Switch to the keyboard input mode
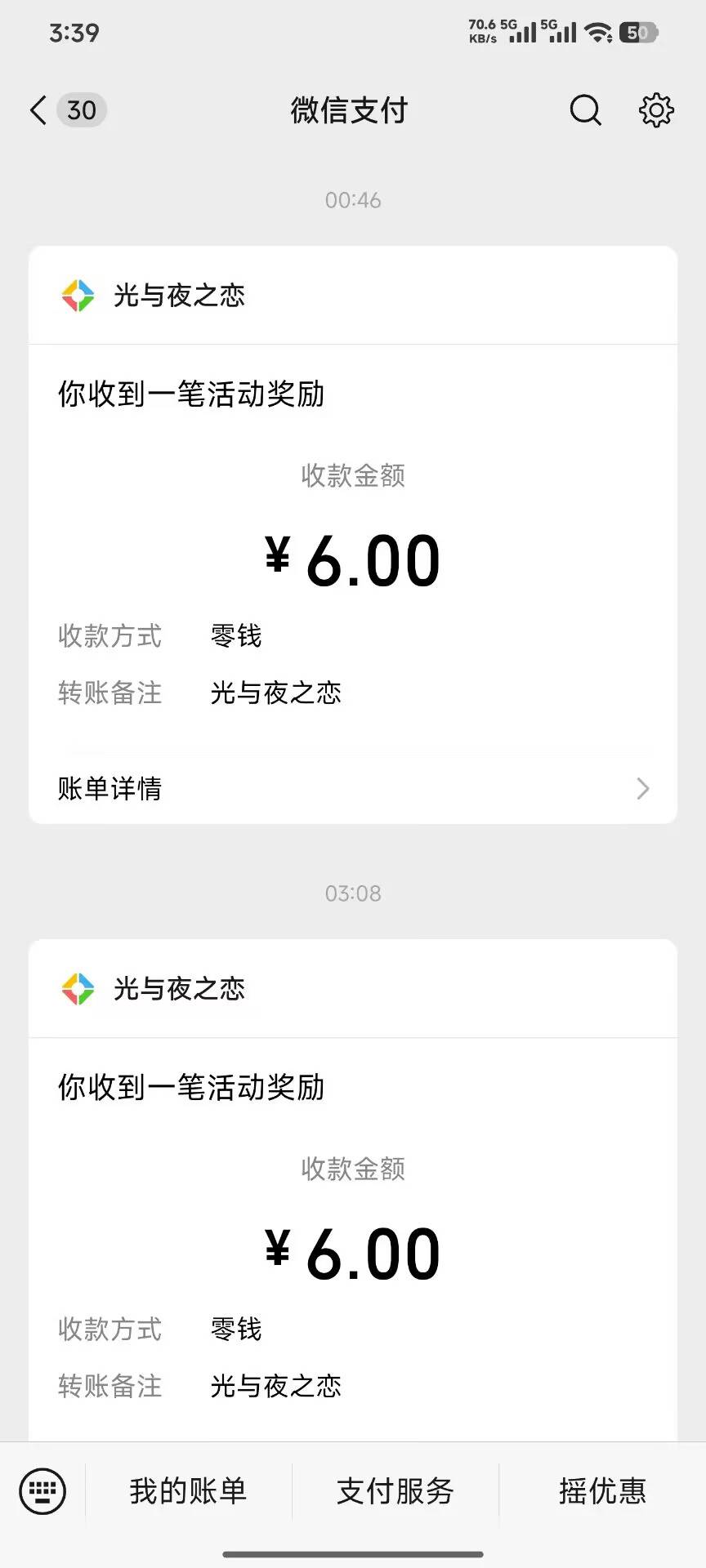Image resolution: width=706 pixels, height=1568 pixels. (x=42, y=1491)
